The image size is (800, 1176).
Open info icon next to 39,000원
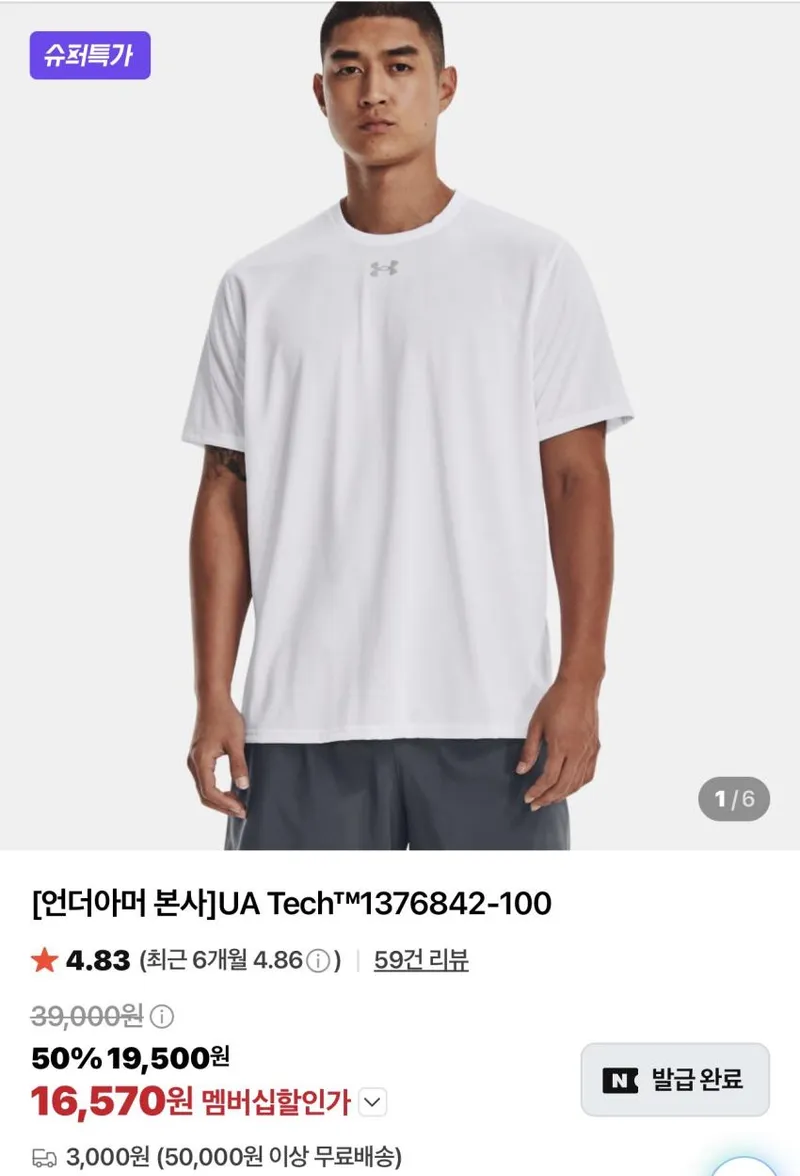[x=162, y=1017]
